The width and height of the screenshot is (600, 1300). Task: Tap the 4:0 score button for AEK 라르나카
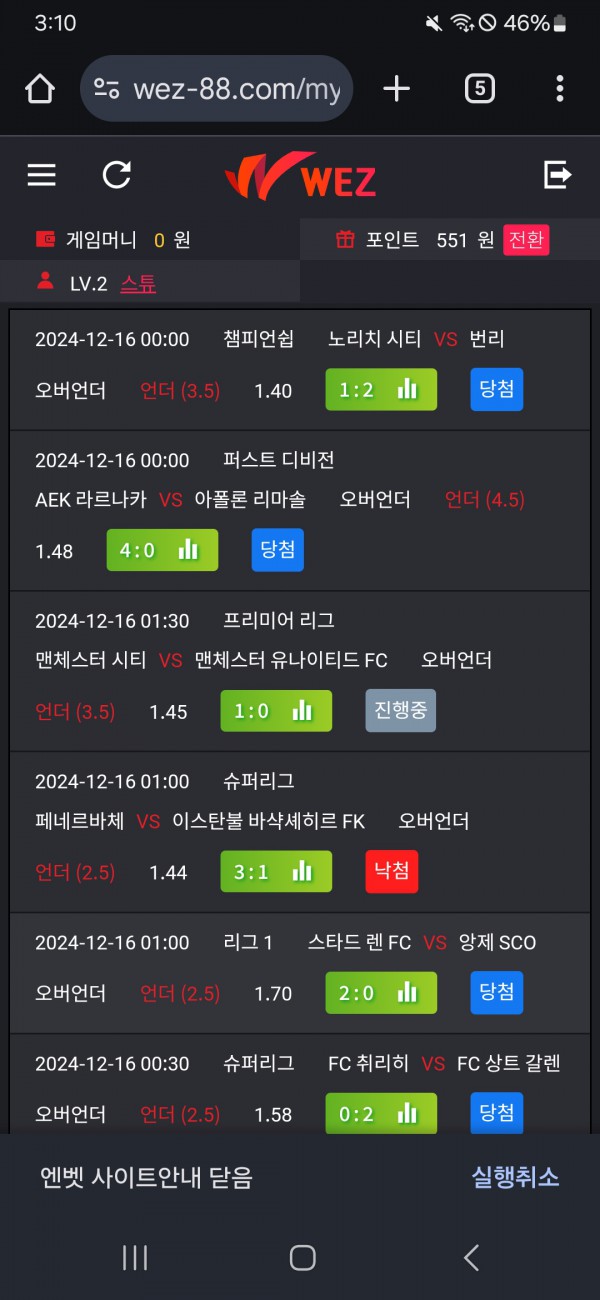(x=162, y=550)
